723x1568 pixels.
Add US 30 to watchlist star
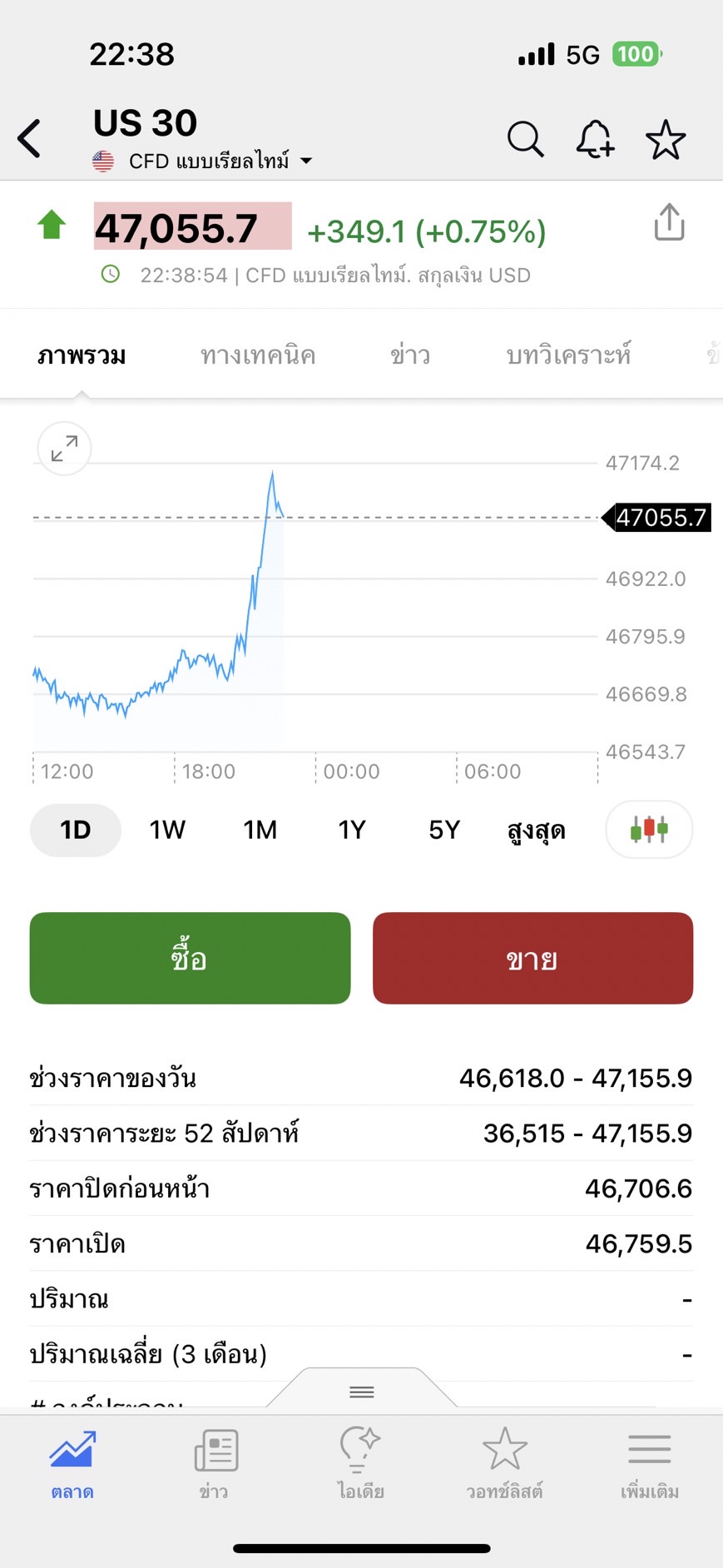666,139
